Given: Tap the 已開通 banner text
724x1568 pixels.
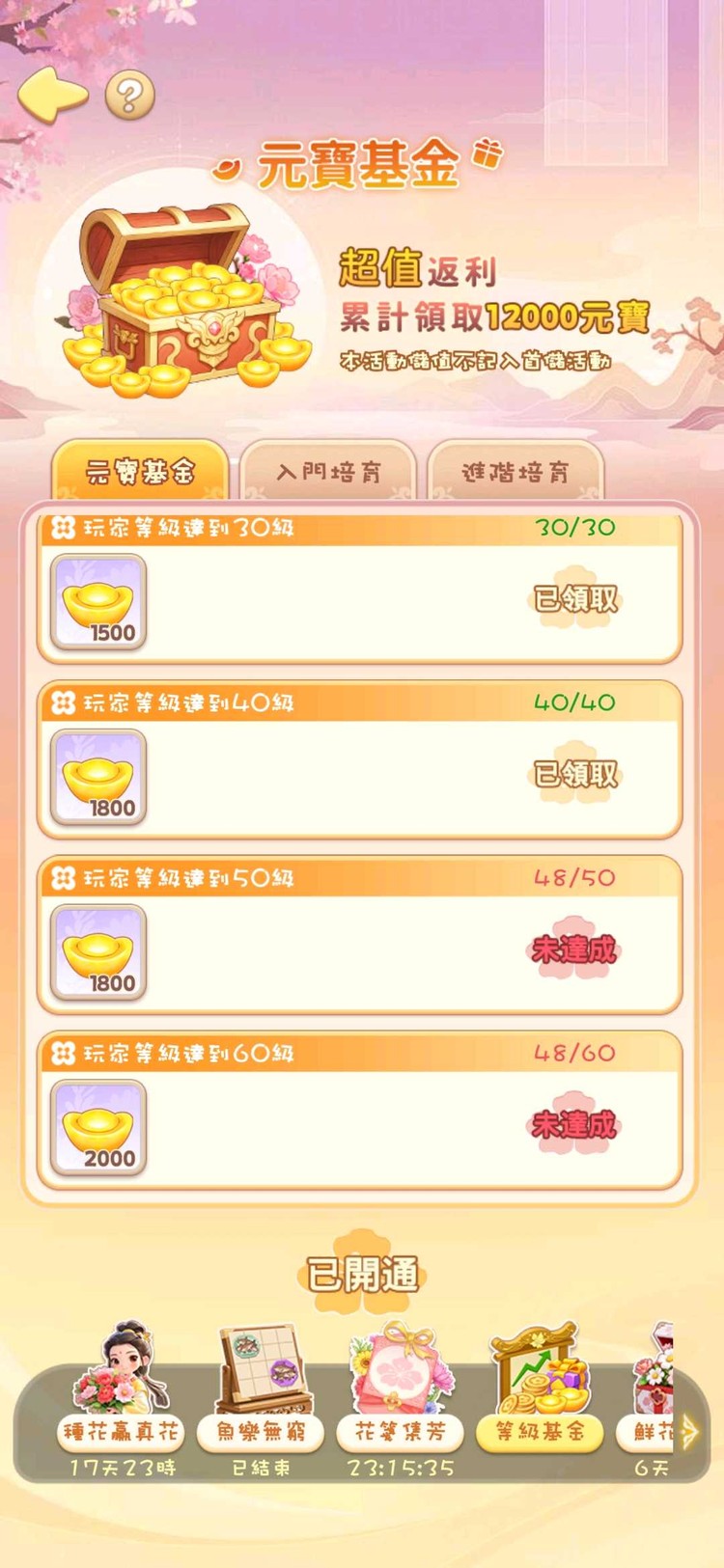Looking at the screenshot, I should (361, 1273).
